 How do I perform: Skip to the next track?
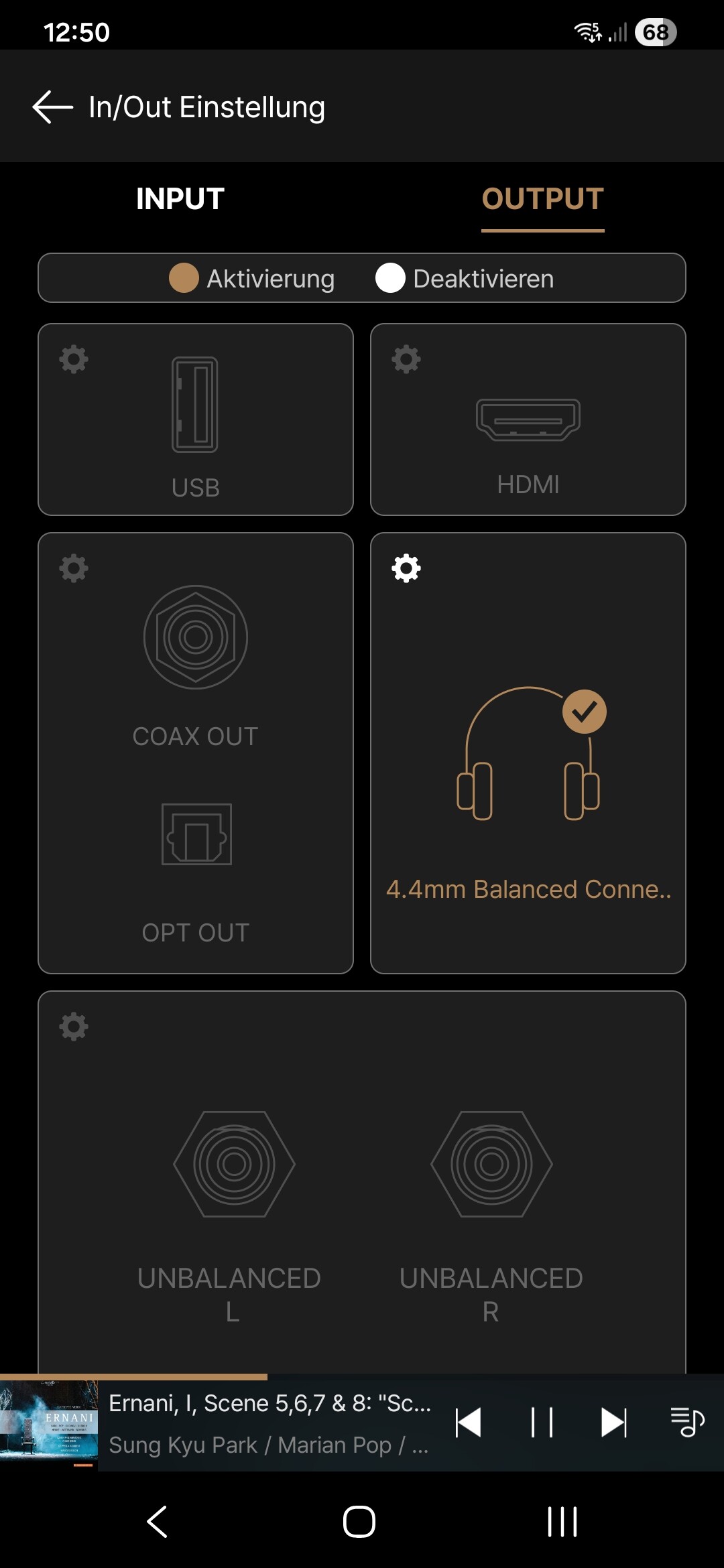tap(613, 1423)
